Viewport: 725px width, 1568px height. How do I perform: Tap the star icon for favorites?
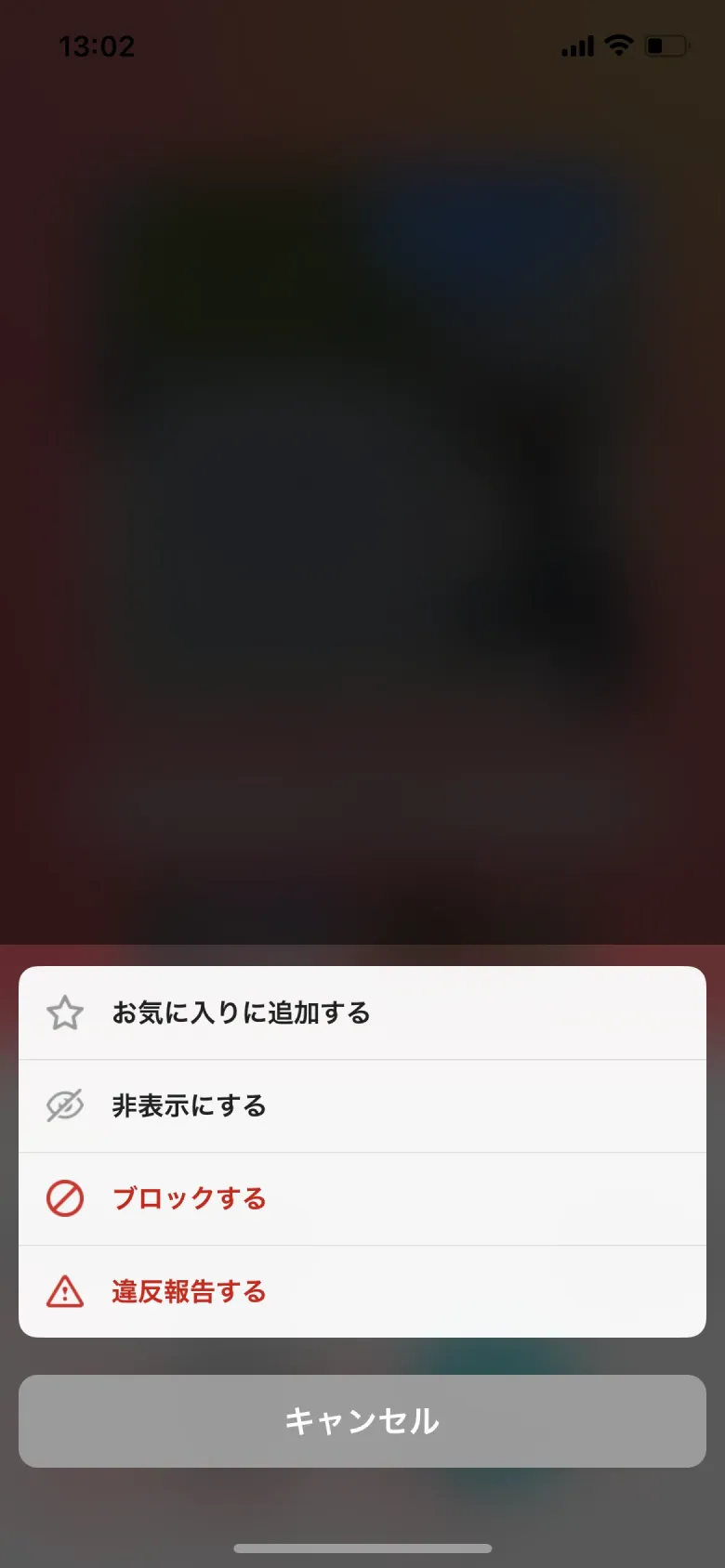[65, 1013]
